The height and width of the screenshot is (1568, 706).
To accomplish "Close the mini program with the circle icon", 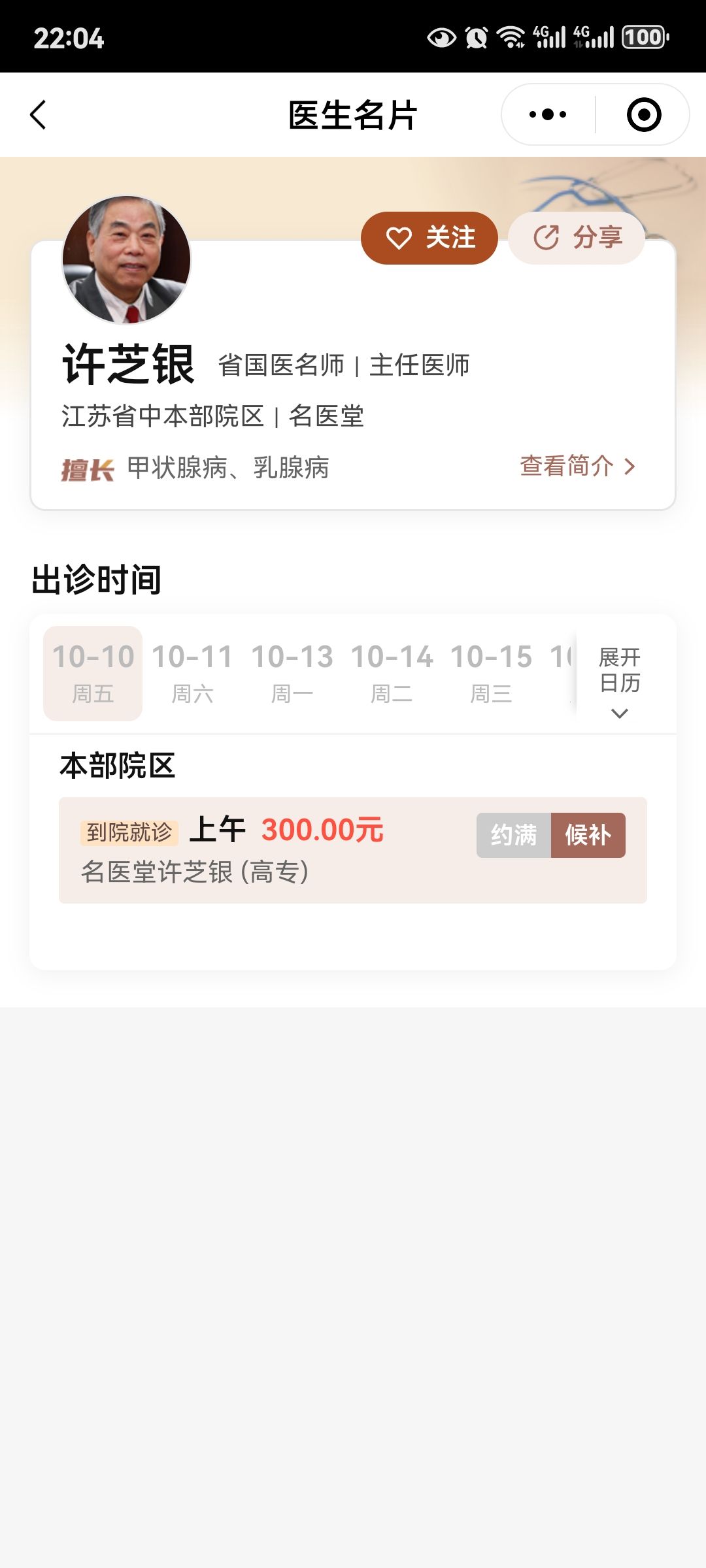I will (644, 115).
